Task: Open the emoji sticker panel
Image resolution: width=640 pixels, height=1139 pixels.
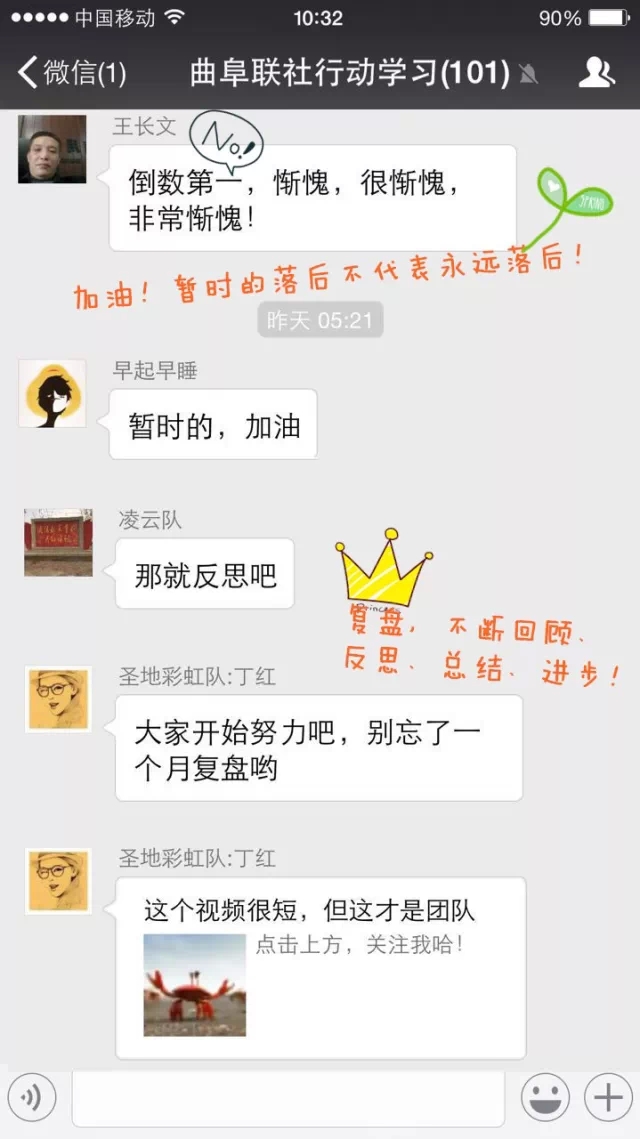Action: (x=545, y=1098)
